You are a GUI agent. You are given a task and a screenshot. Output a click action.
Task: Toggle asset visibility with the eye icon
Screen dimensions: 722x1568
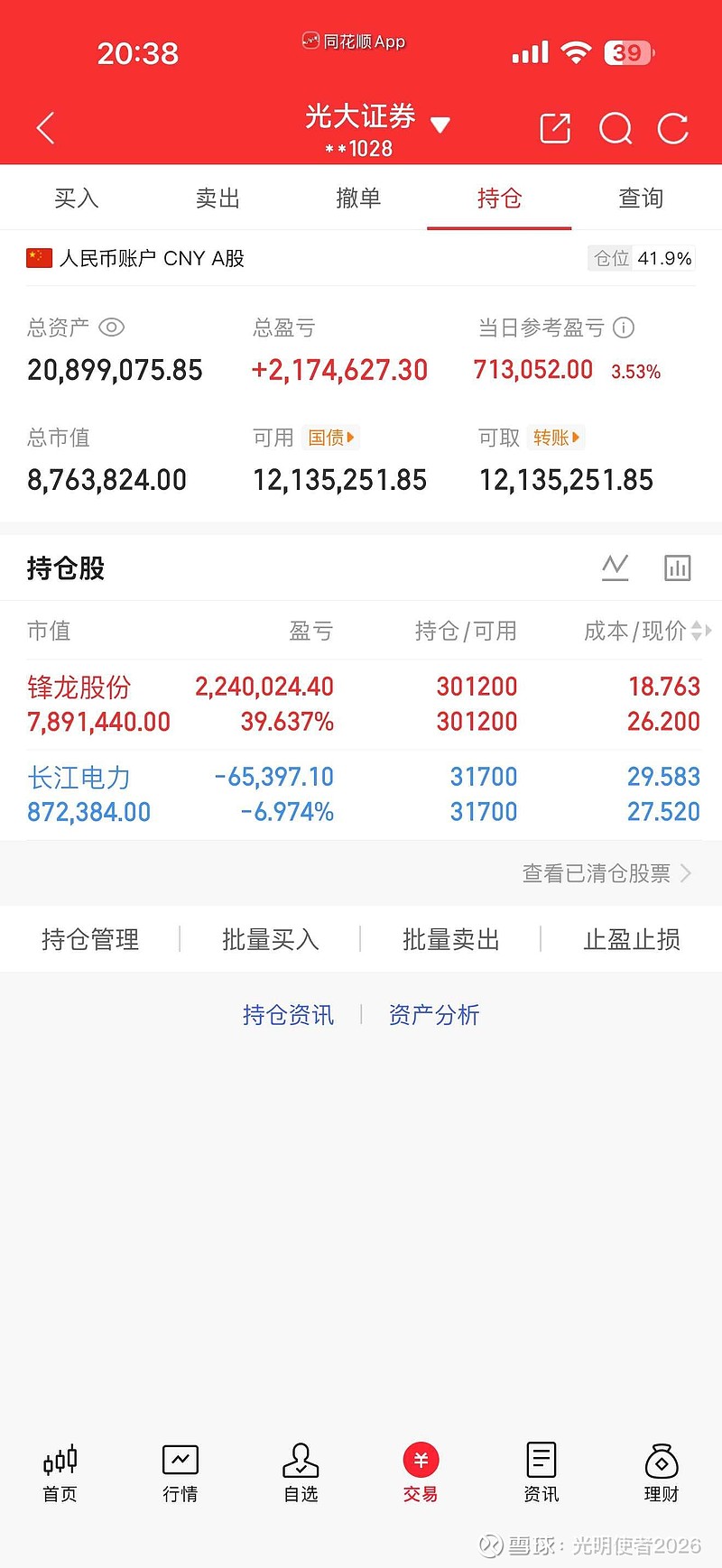[x=112, y=327]
